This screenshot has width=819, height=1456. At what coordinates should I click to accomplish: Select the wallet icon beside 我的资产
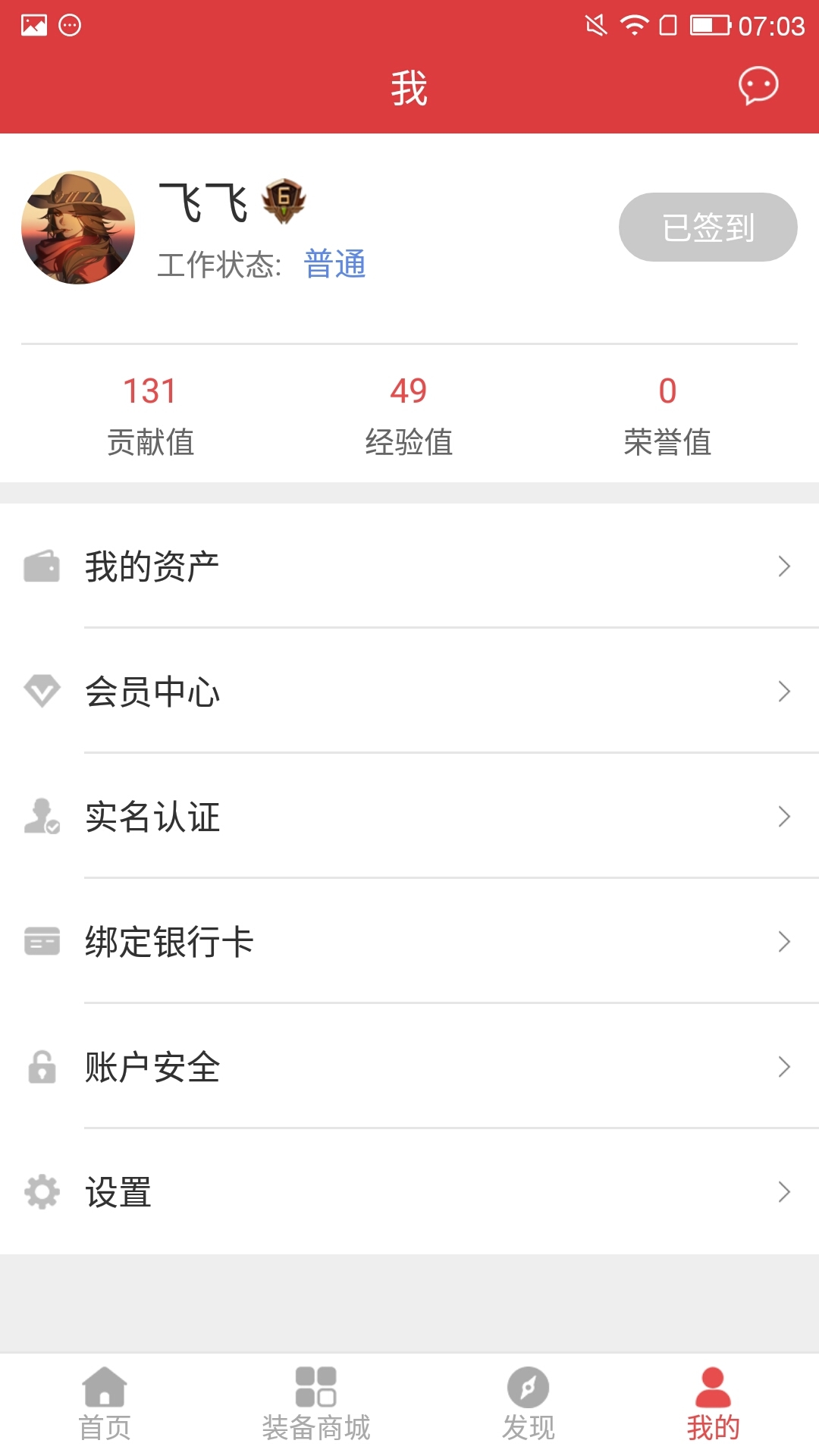pyautogui.click(x=43, y=564)
